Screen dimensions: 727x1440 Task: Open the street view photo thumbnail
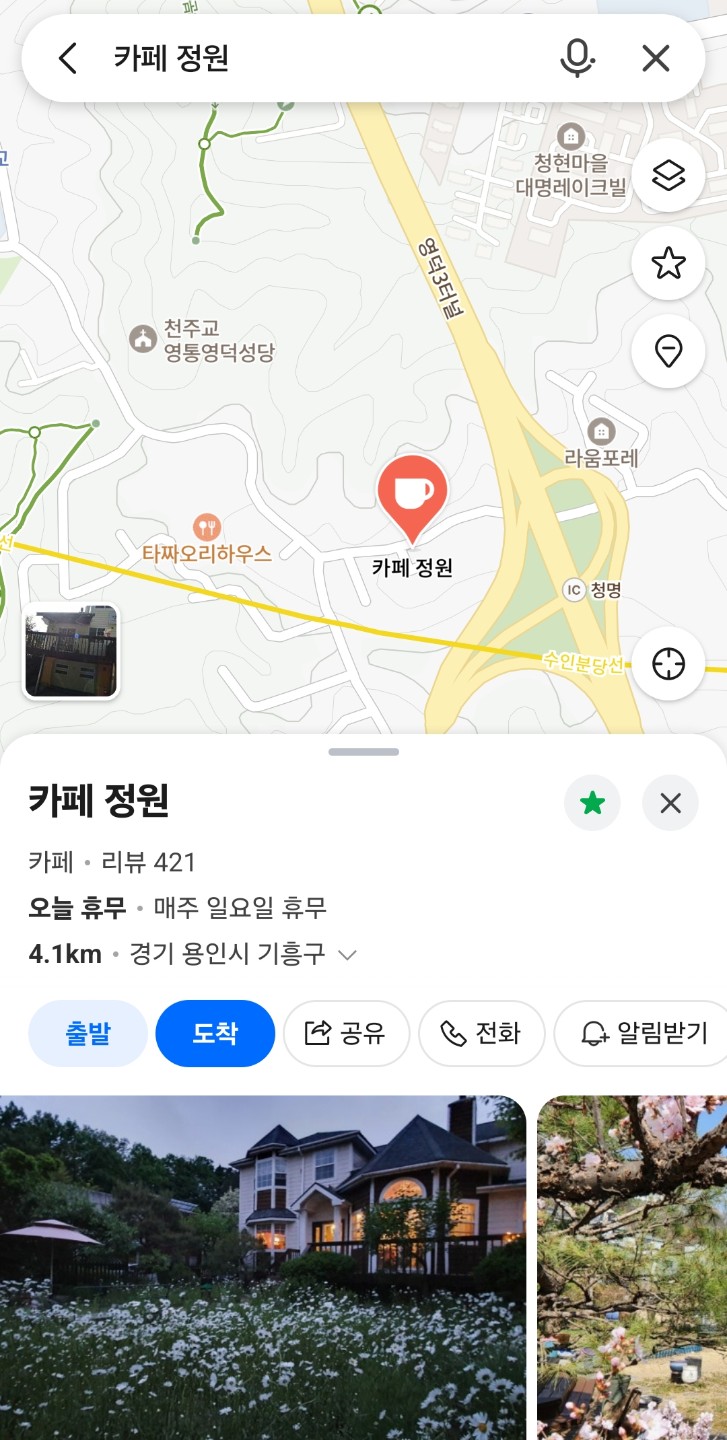(x=71, y=651)
